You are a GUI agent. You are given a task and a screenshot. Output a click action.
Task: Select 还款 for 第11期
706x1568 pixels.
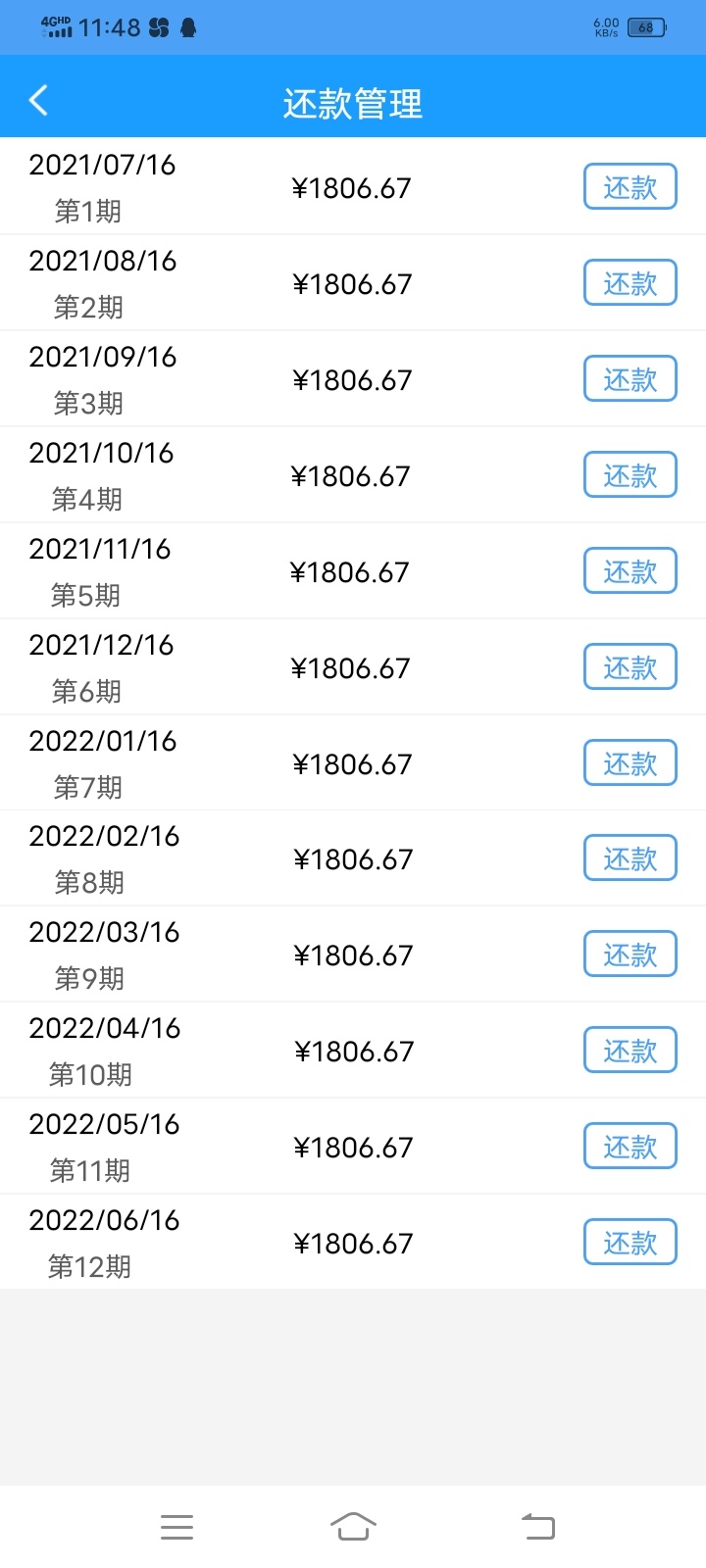click(x=630, y=1146)
